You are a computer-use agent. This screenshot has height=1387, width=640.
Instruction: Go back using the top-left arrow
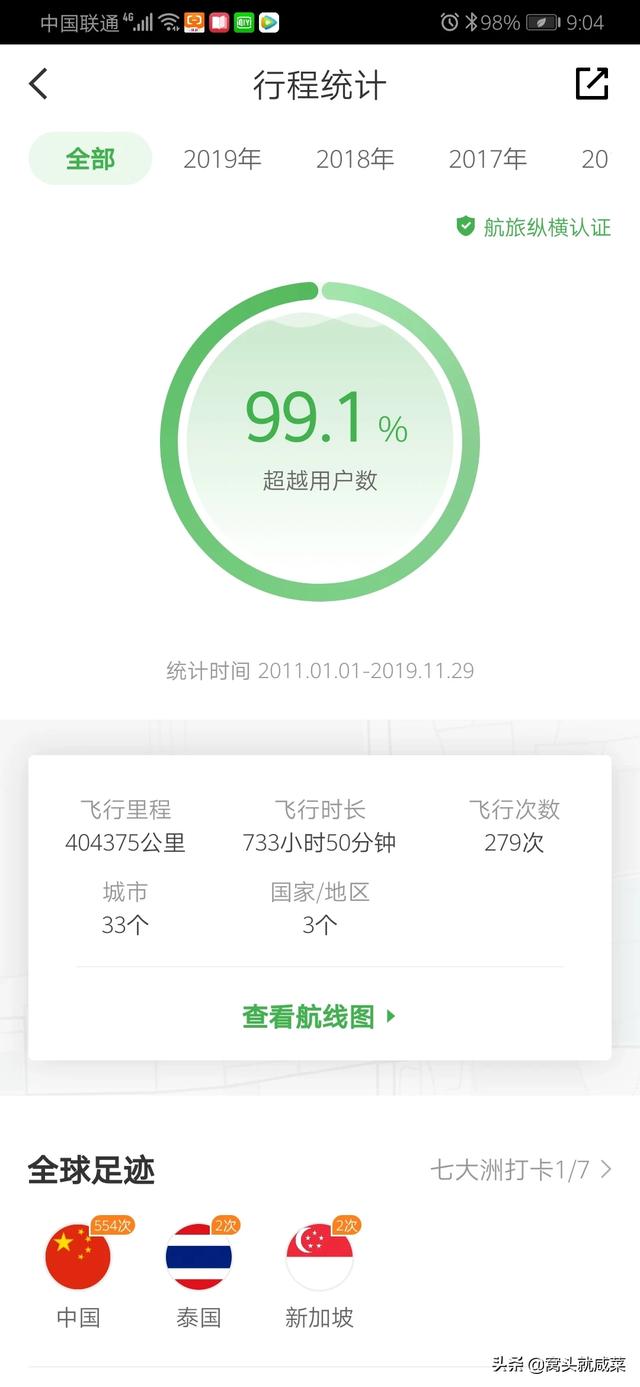coord(38,84)
